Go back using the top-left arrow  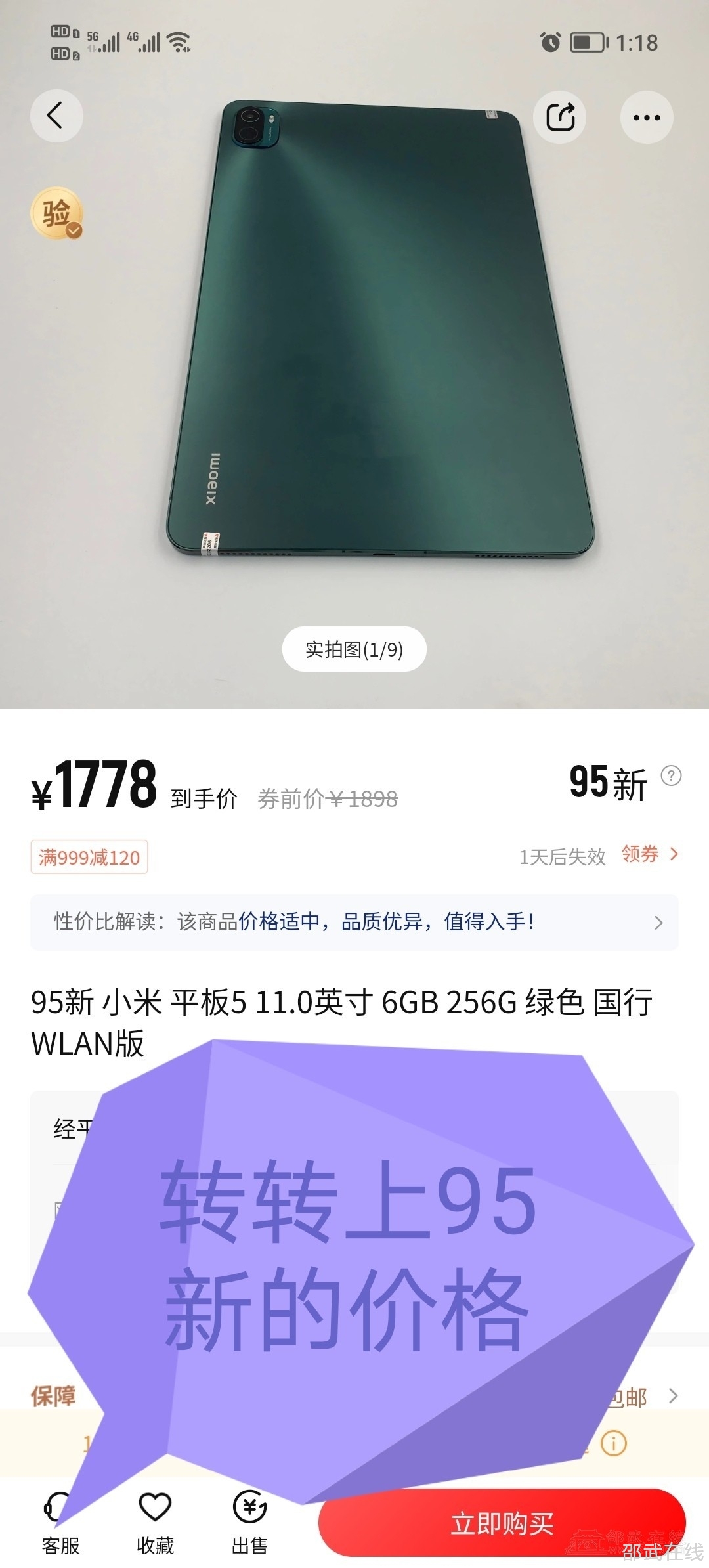pyautogui.click(x=56, y=116)
